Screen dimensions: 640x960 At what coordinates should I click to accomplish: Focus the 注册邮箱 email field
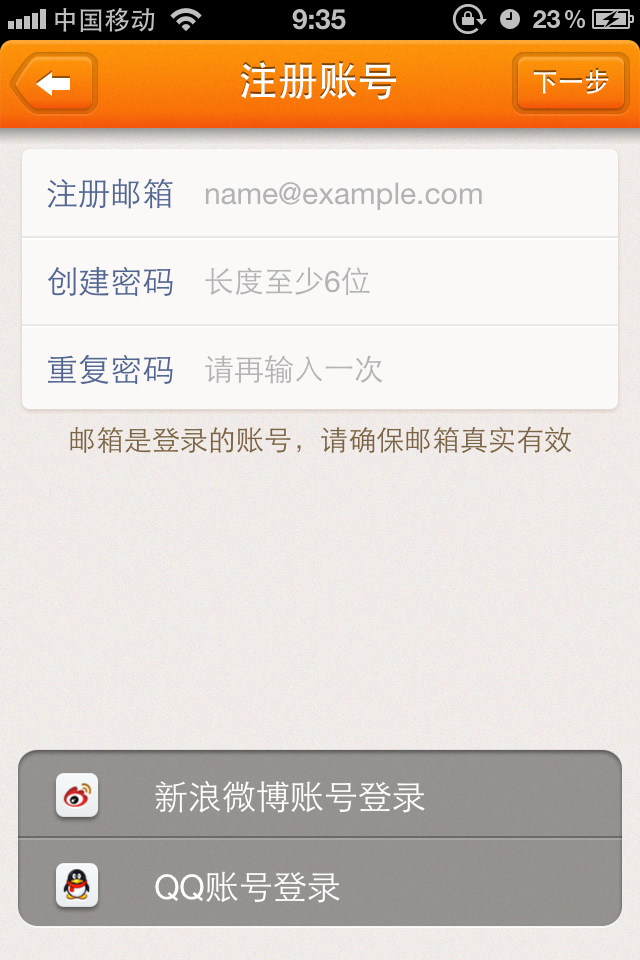click(x=400, y=194)
